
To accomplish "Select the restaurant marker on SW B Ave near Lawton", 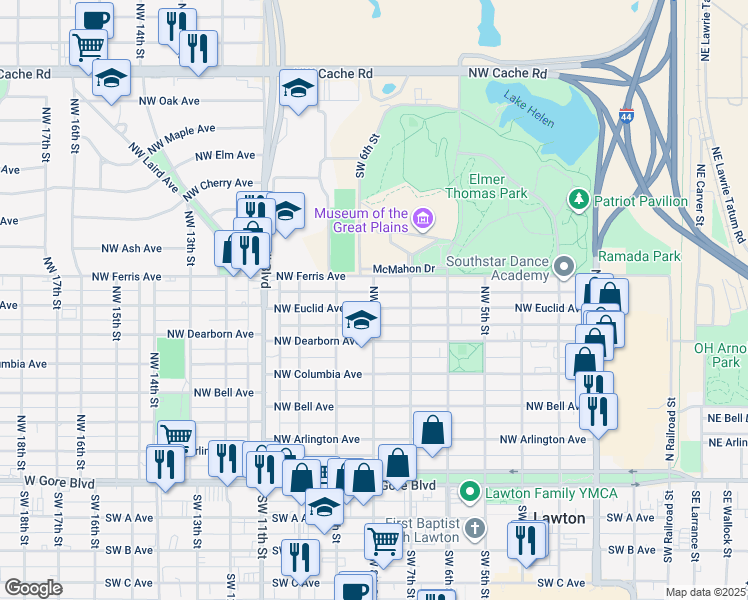I will pyautogui.click(x=526, y=540).
